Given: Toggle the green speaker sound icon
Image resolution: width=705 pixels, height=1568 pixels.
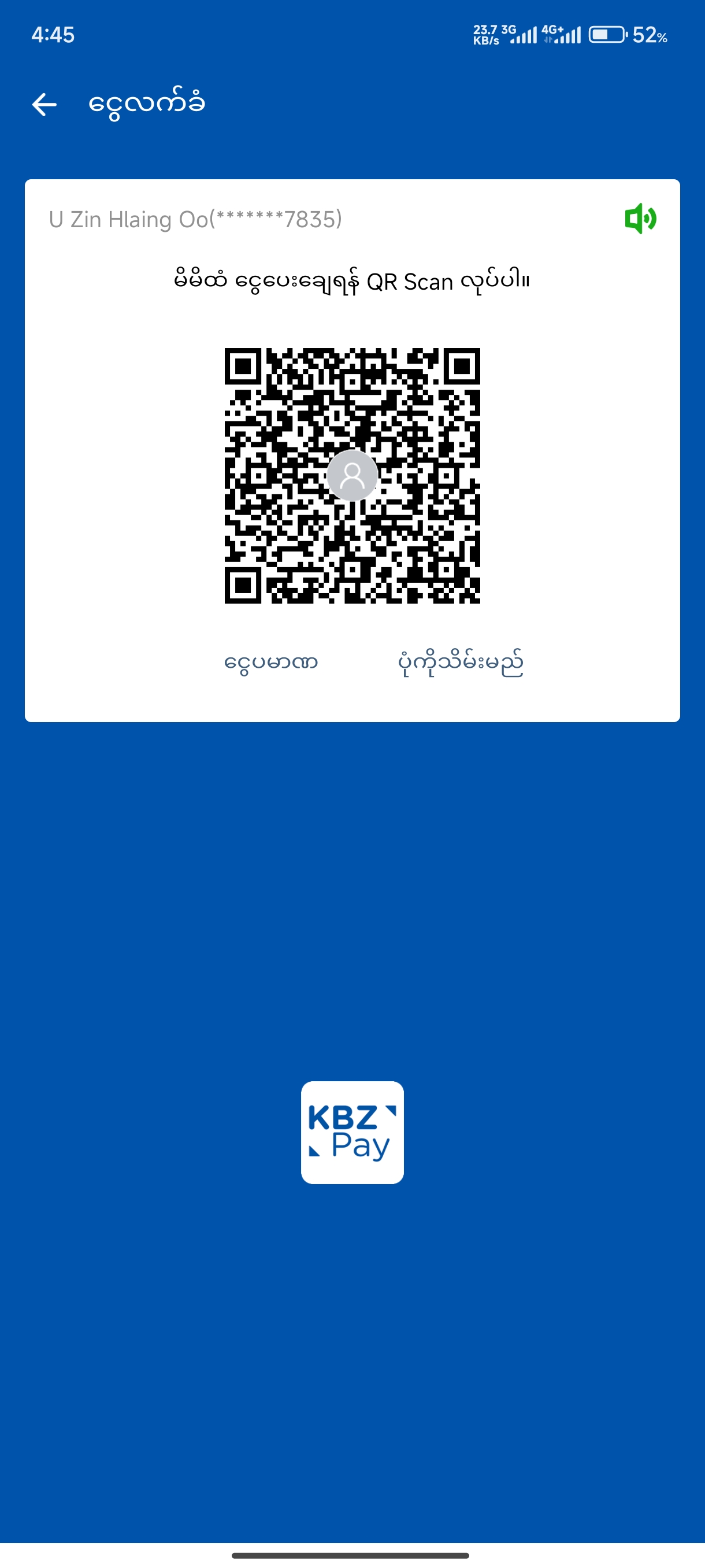Looking at the screenshot, I should pyautogui.click(x=640, y=219).
